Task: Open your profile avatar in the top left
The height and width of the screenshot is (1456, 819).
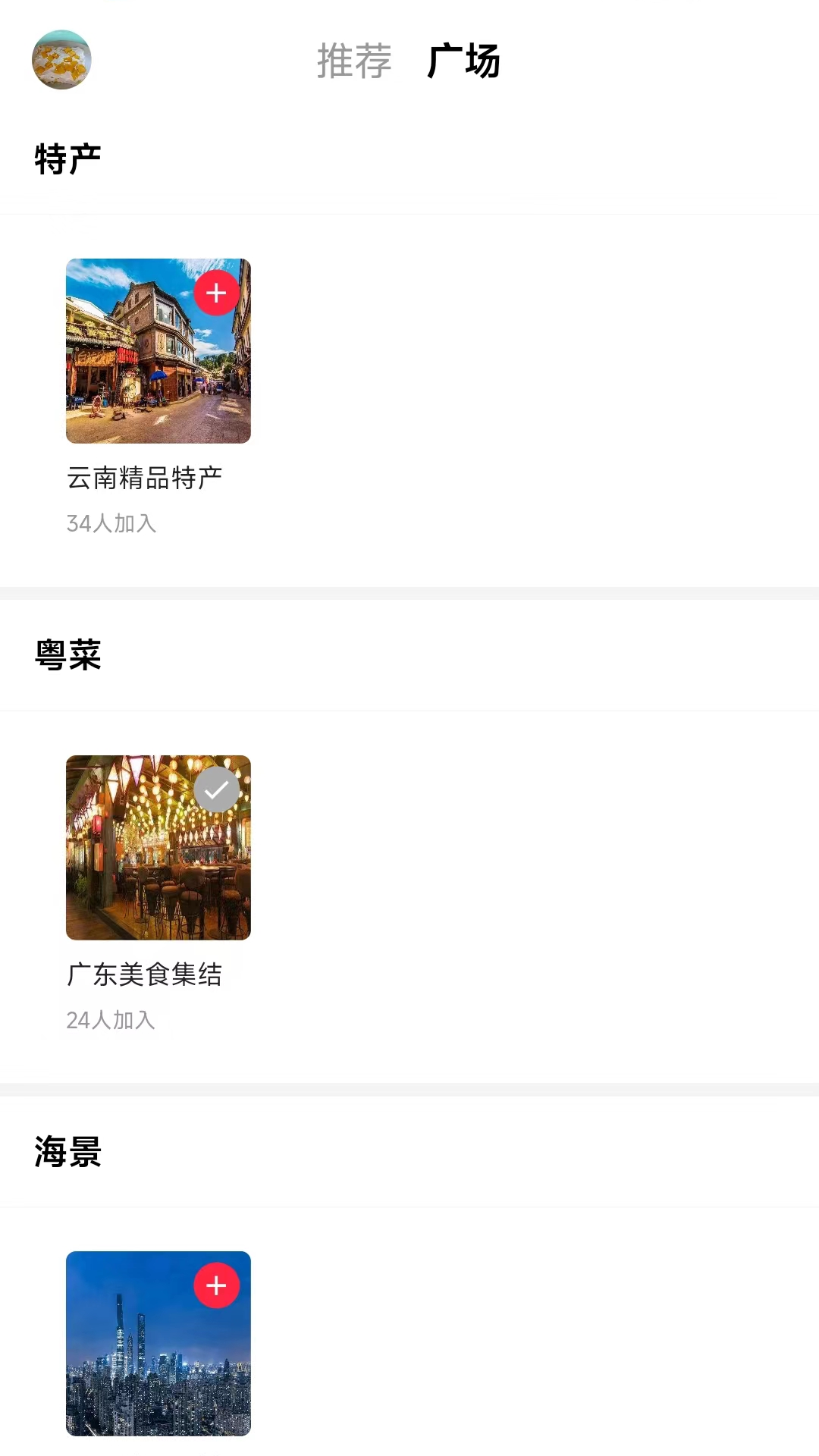Action: 62,60
